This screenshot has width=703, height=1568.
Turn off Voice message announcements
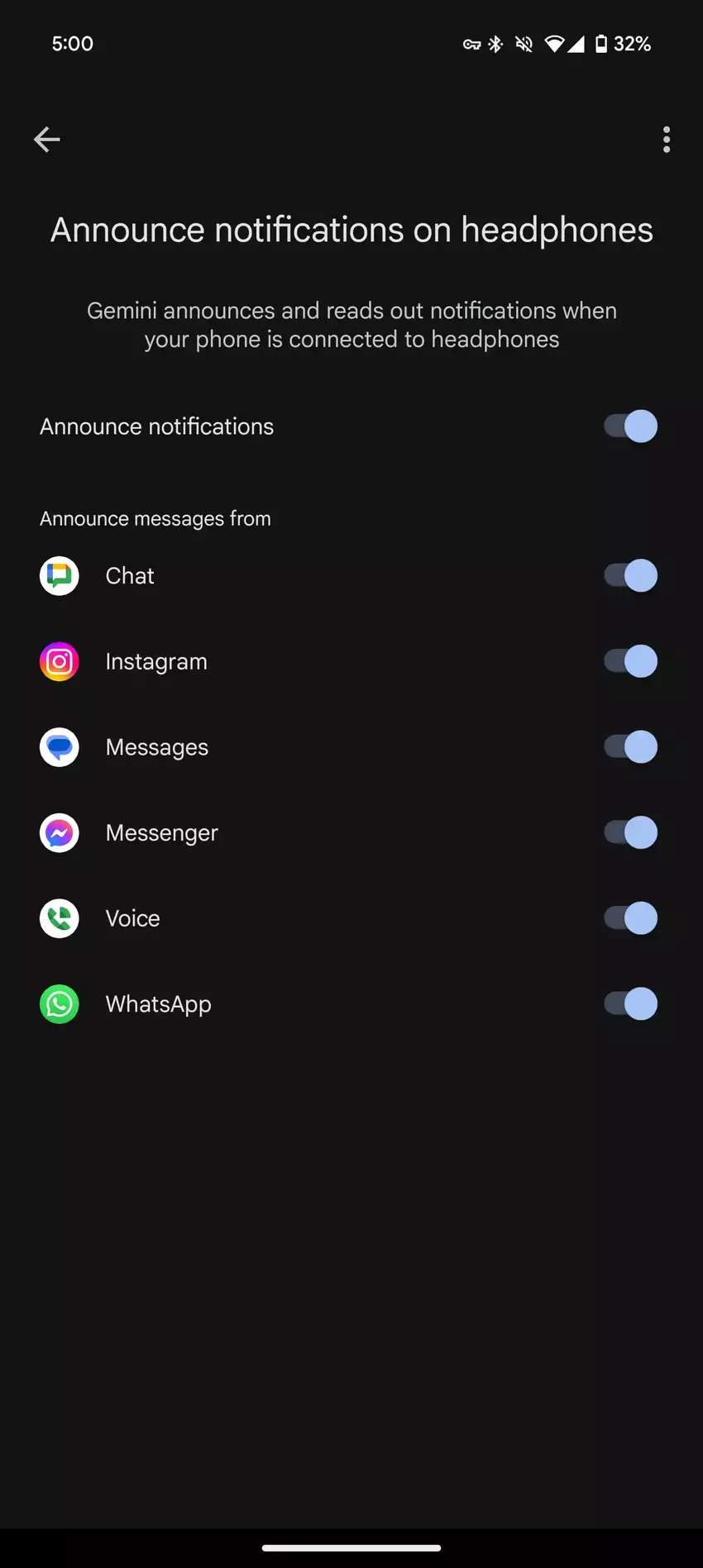click(630, 918)
